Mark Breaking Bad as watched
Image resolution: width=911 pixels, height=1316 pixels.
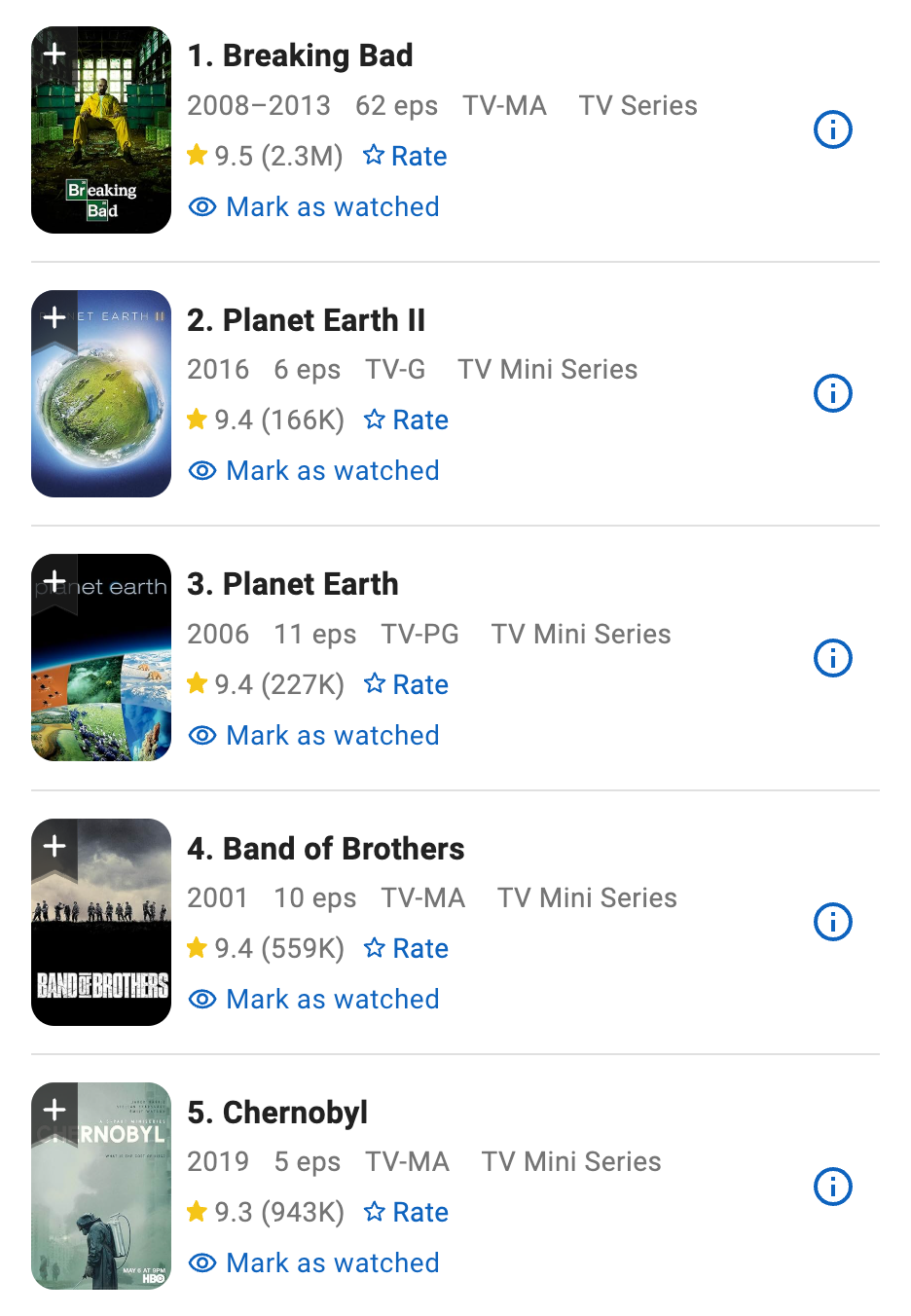point(314,206)
